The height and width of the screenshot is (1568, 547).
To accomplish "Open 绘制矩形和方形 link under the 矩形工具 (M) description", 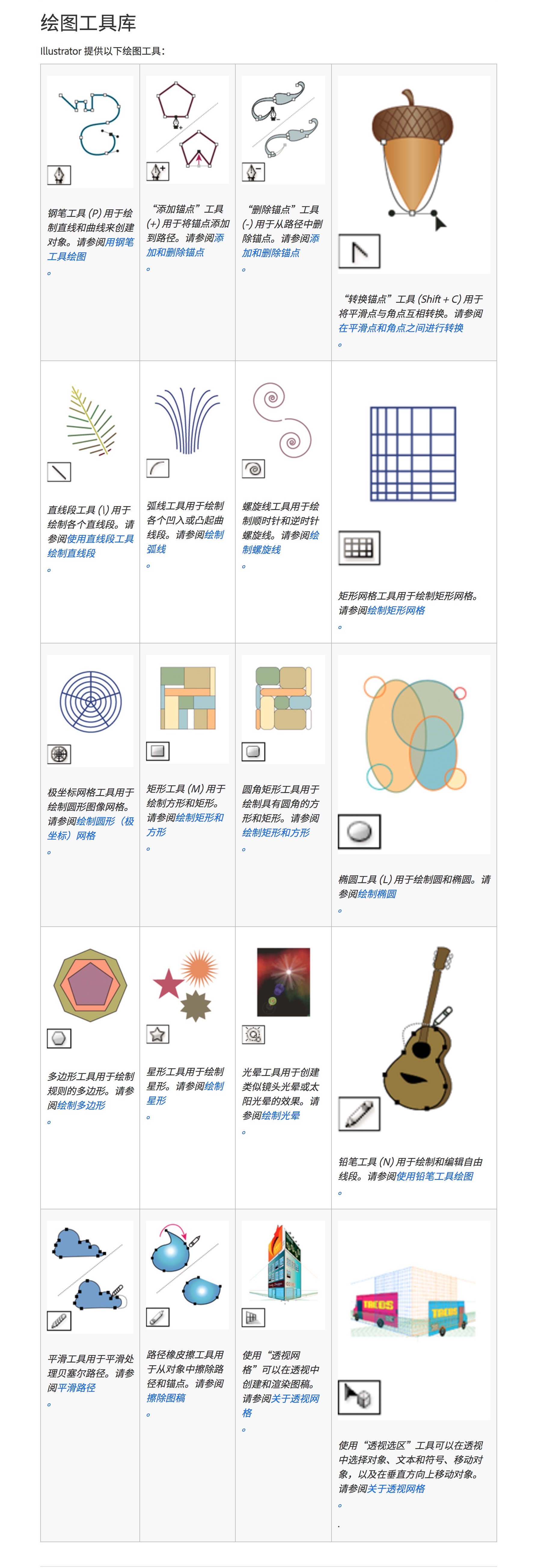I will [x=157, y=832].
